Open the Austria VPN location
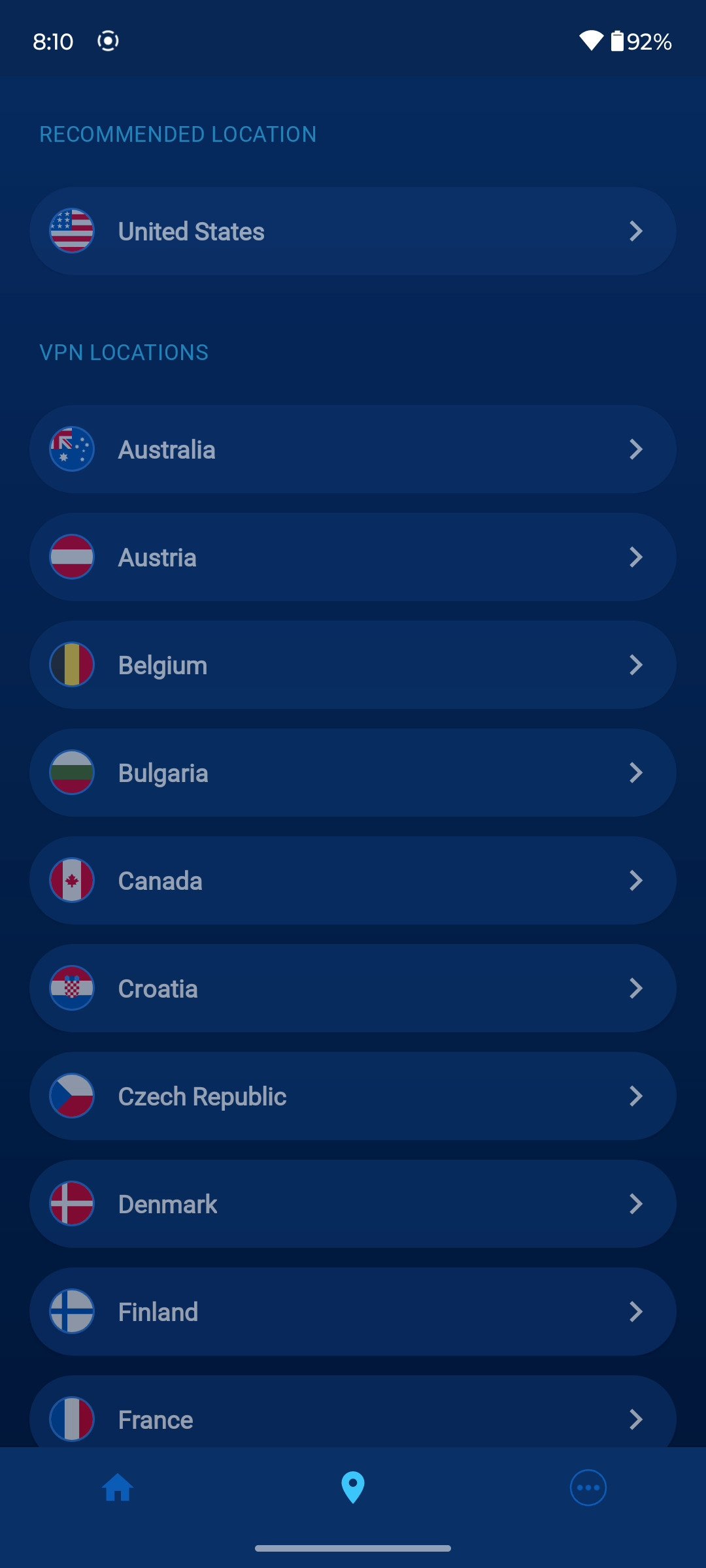The width and height of the screenshot is (706, 1568). pyautogui.click(x=353, y=557)
